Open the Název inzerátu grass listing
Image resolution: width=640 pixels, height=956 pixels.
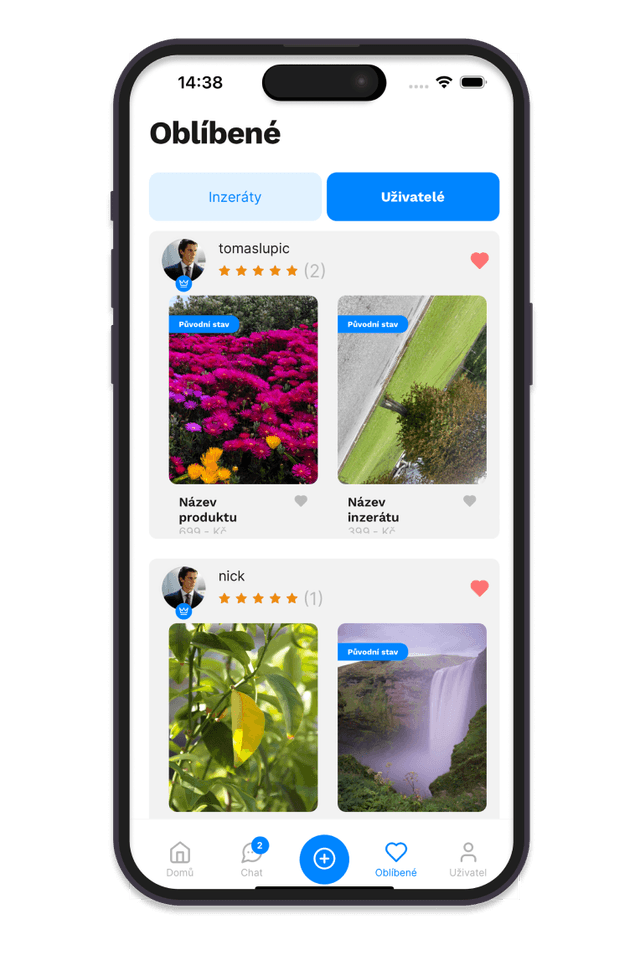tap(412, 390)
